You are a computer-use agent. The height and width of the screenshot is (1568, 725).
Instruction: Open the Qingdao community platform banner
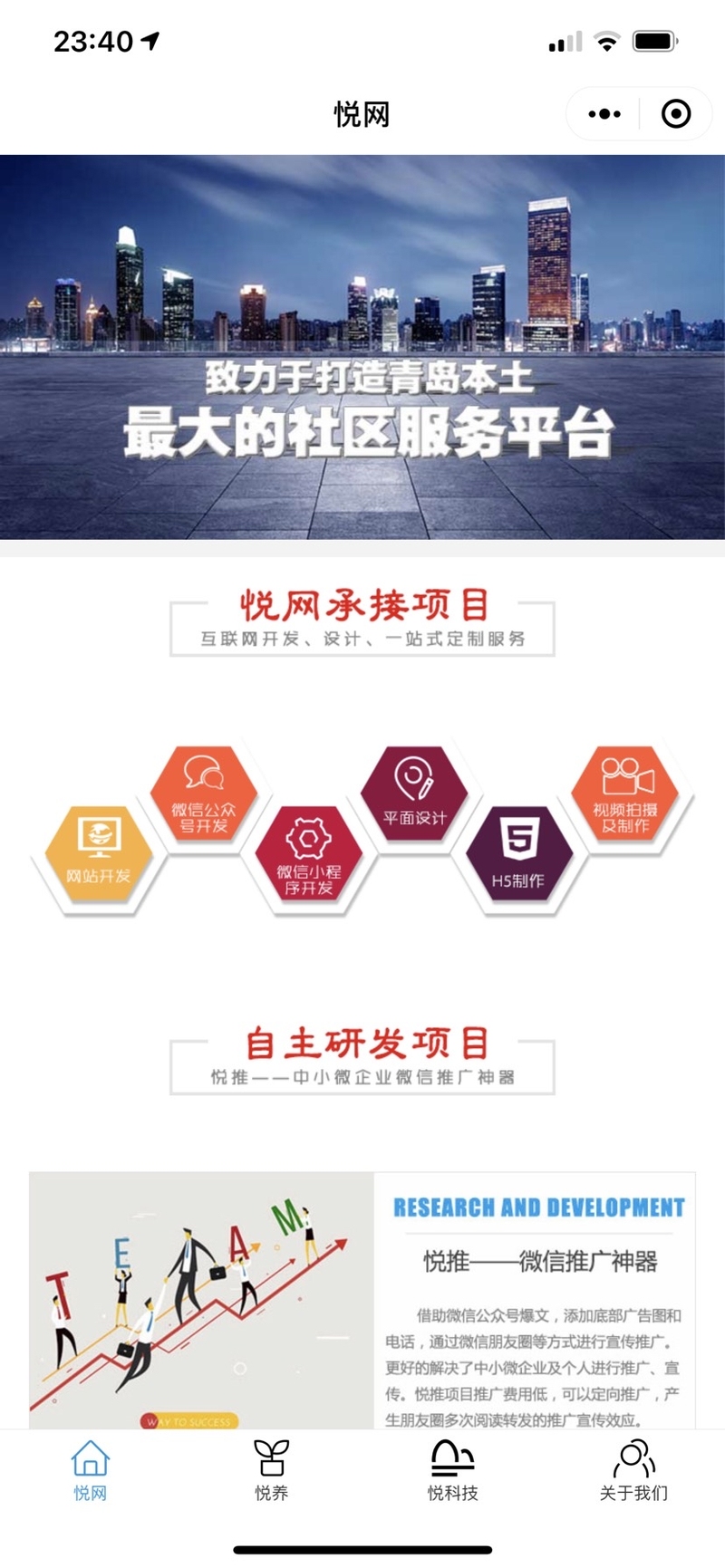pyautogui.click(x=362, y=347)
